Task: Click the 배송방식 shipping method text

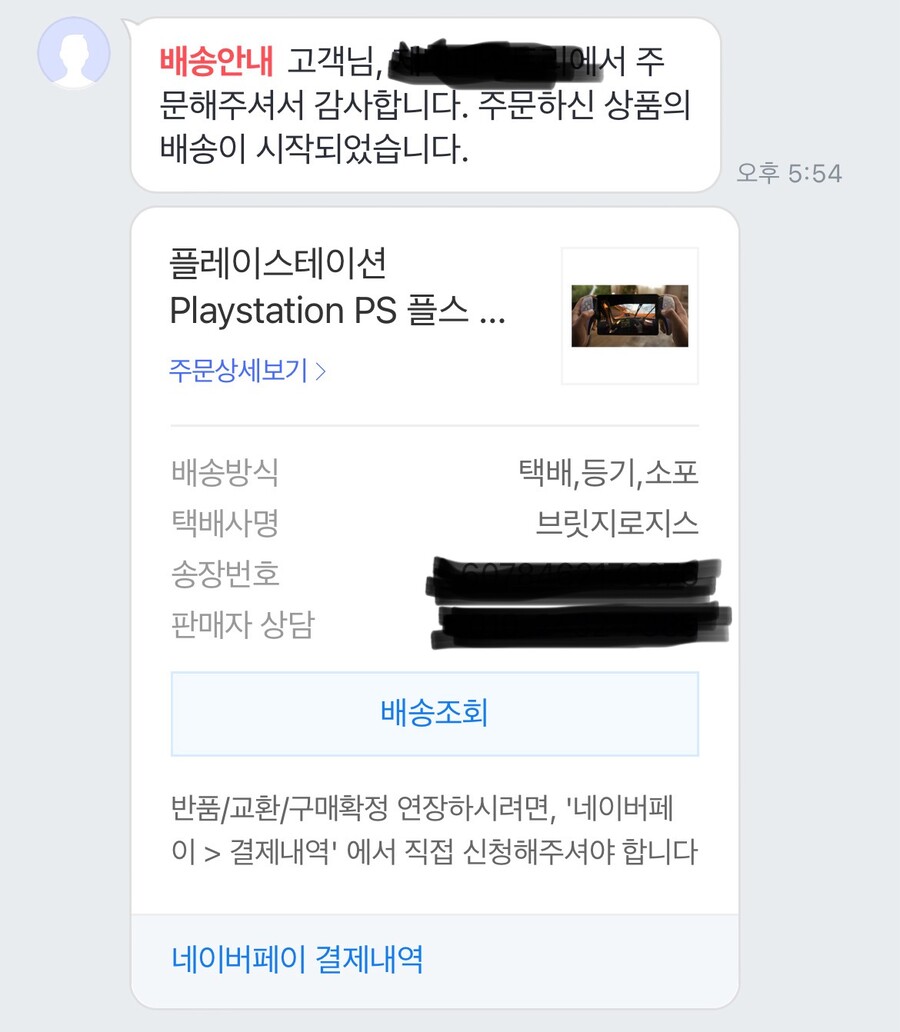Action: pyautogui.click(x=225, y=471)
